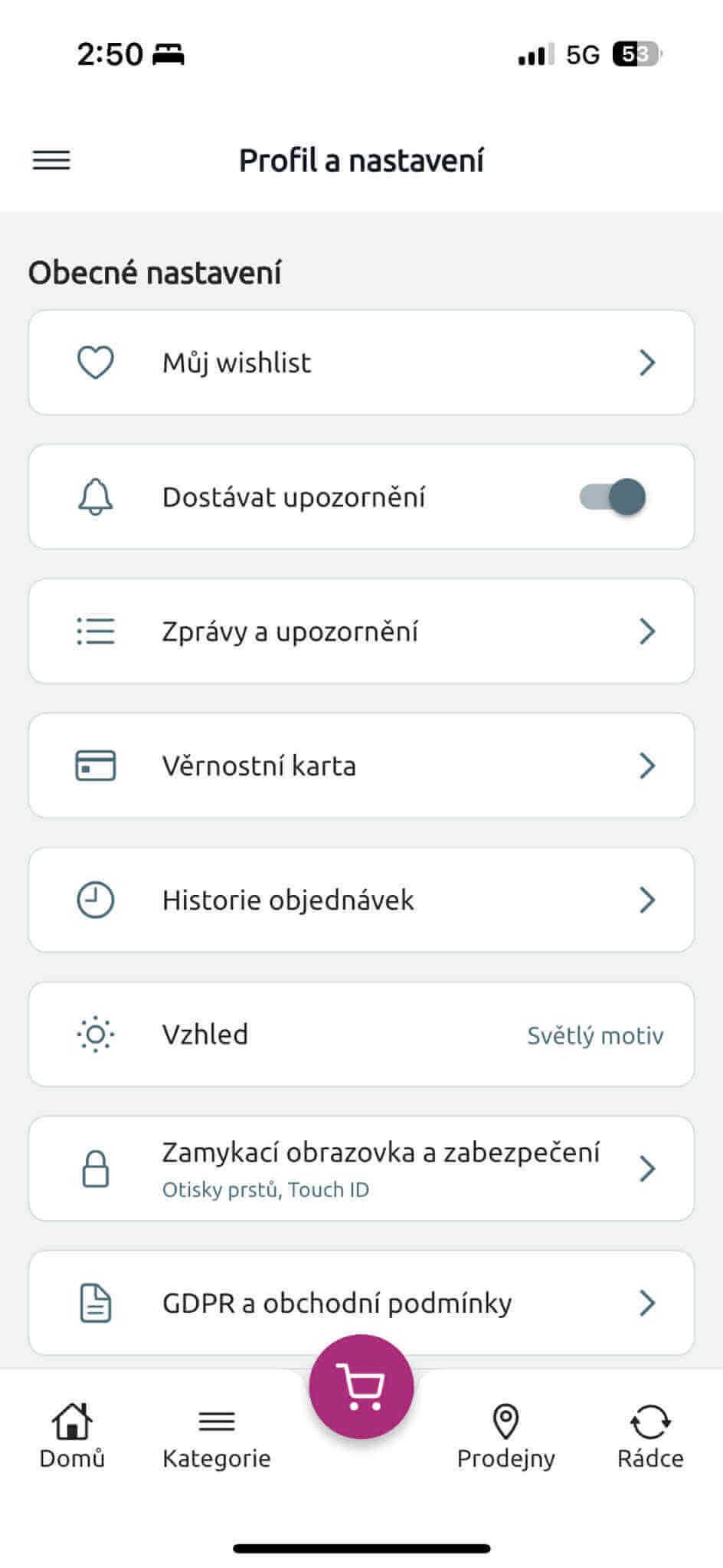Toggle off Dostávat upozornění
Screen dimensions: 723x1568
click(x=613, y=497)
